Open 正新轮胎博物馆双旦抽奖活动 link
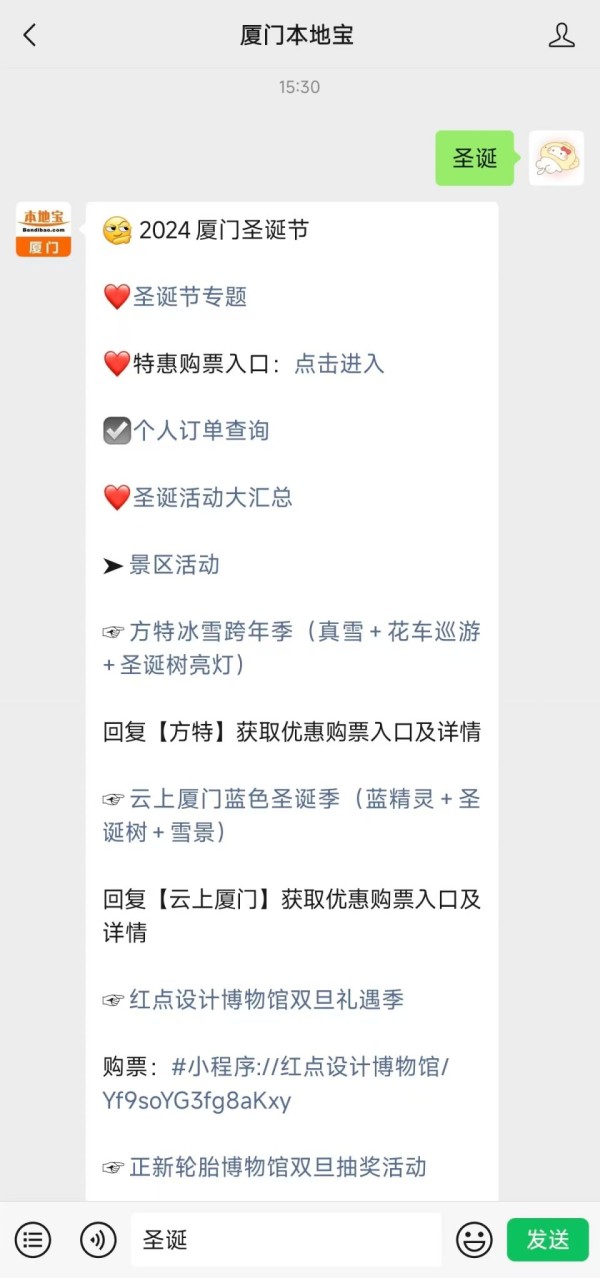The image size is (600, 1278). coord(277,1167)
